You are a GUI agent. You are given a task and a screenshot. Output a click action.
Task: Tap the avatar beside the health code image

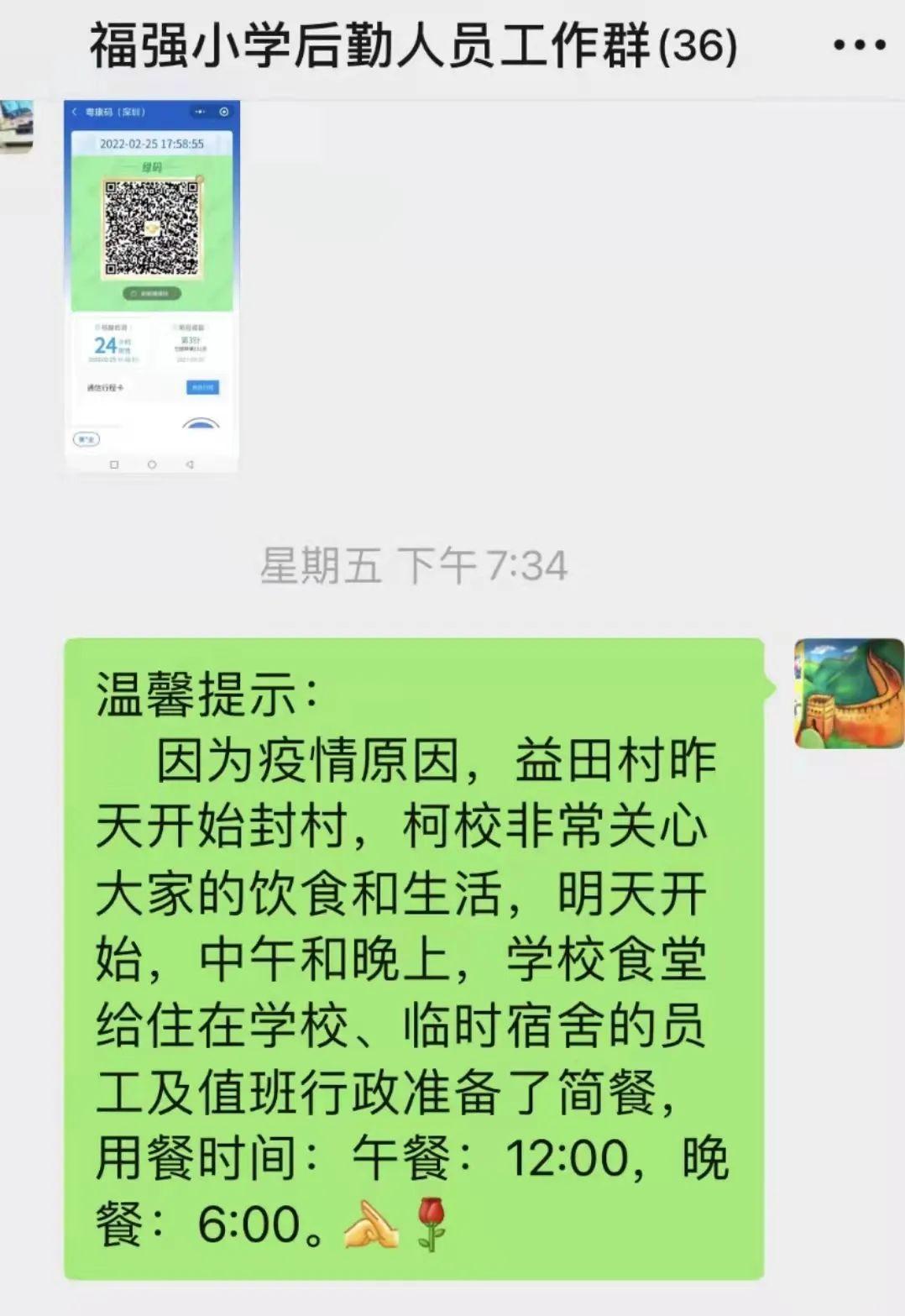click(15, 126)
